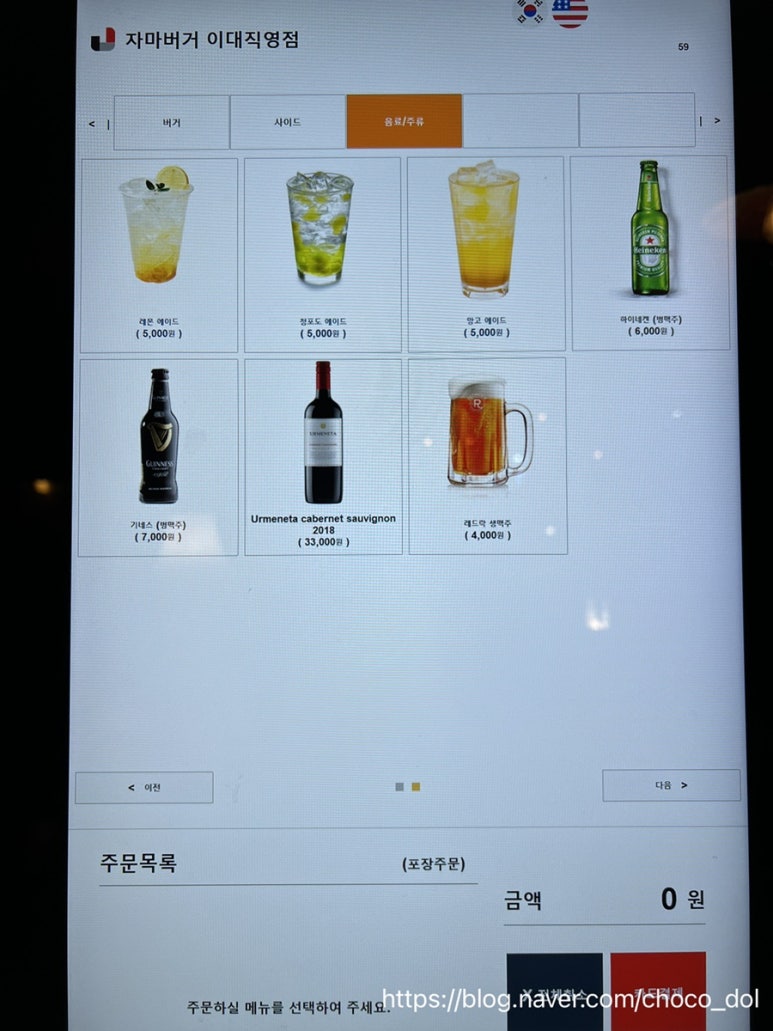Choose the 청포도 에이드 drink
This screenshot has height=1031, width=773.
(x=322, y=254)
